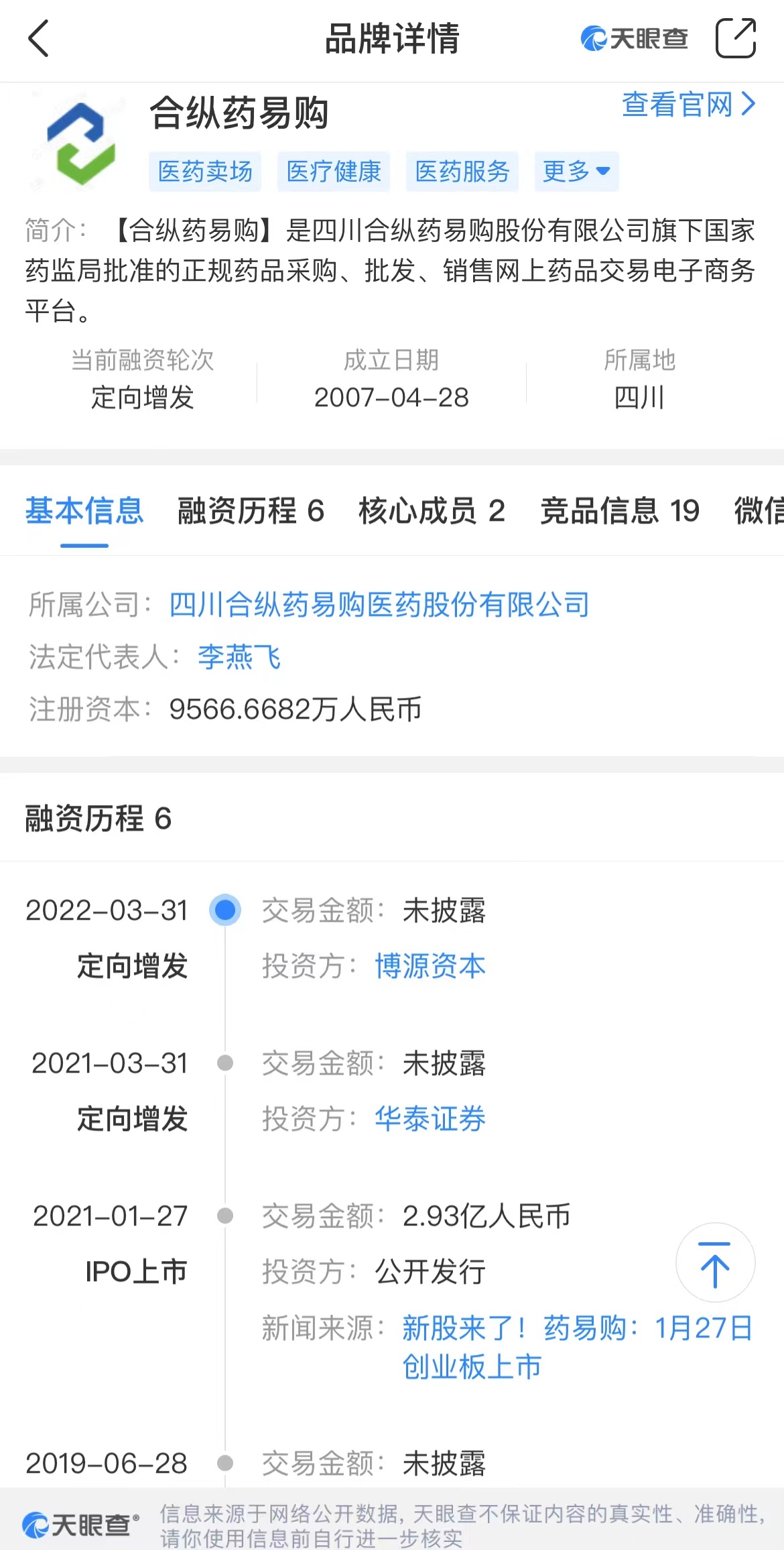Image resolution: width=784 pixels, height=1550 pixels.
Task: Share this brand detail page
Action: click(735, 38)
